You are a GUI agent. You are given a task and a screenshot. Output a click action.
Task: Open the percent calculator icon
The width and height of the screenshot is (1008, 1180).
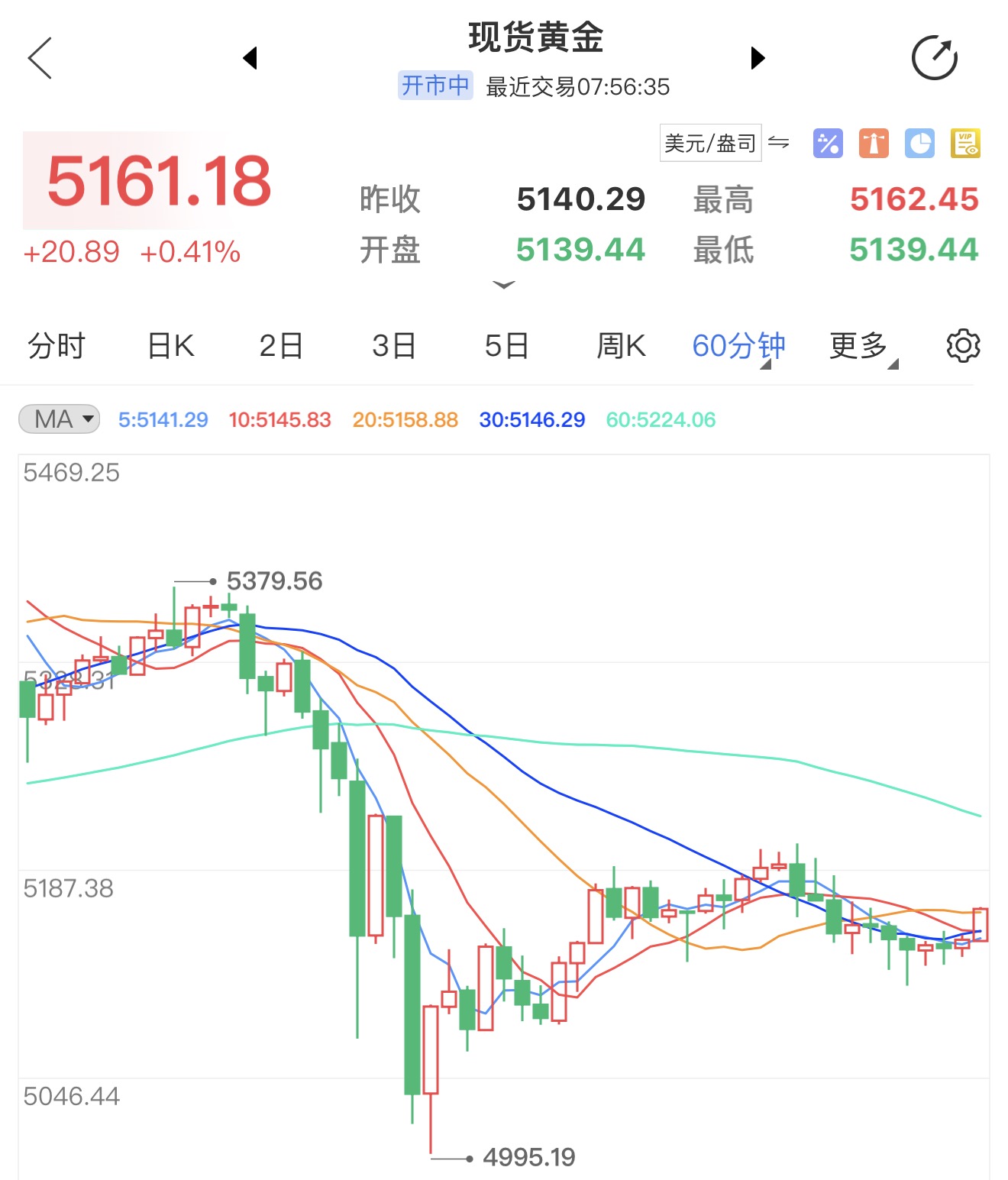(x=828, y=143)
